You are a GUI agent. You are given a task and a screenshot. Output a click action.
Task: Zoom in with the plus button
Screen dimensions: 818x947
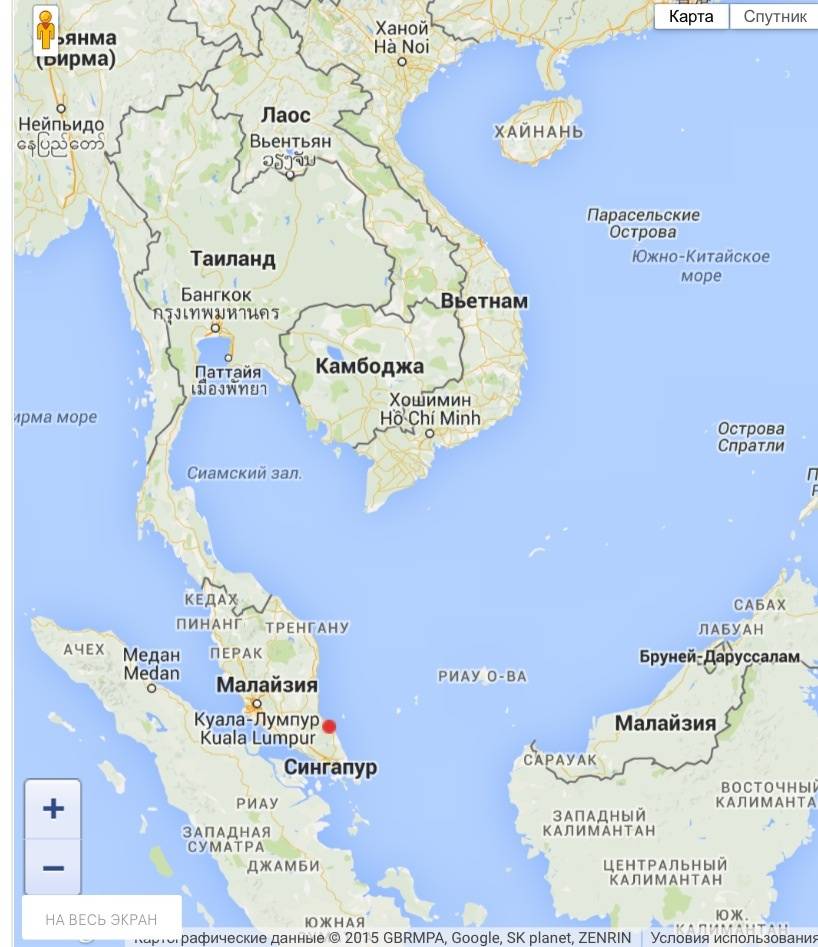click(x=53, y=808)
